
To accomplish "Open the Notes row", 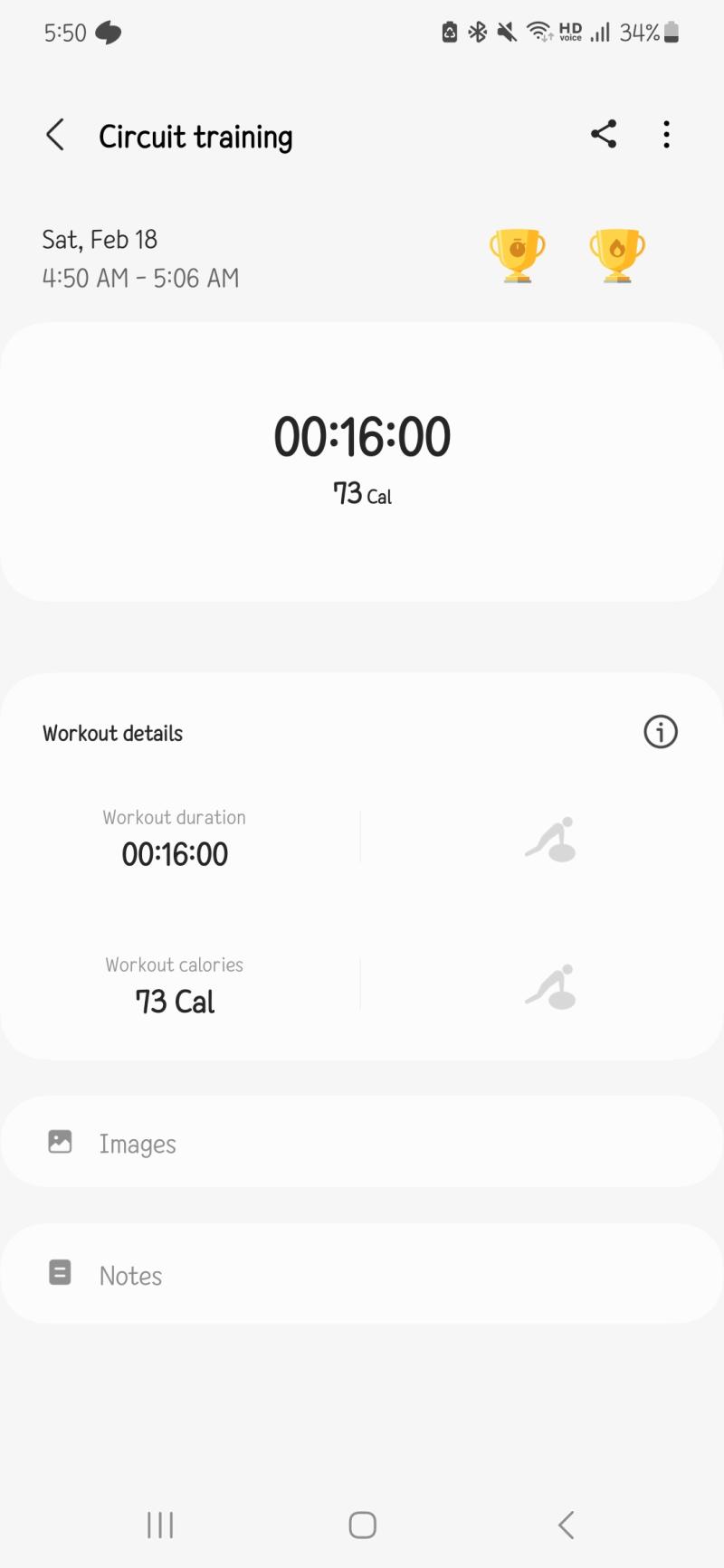I will point(362,1274).
